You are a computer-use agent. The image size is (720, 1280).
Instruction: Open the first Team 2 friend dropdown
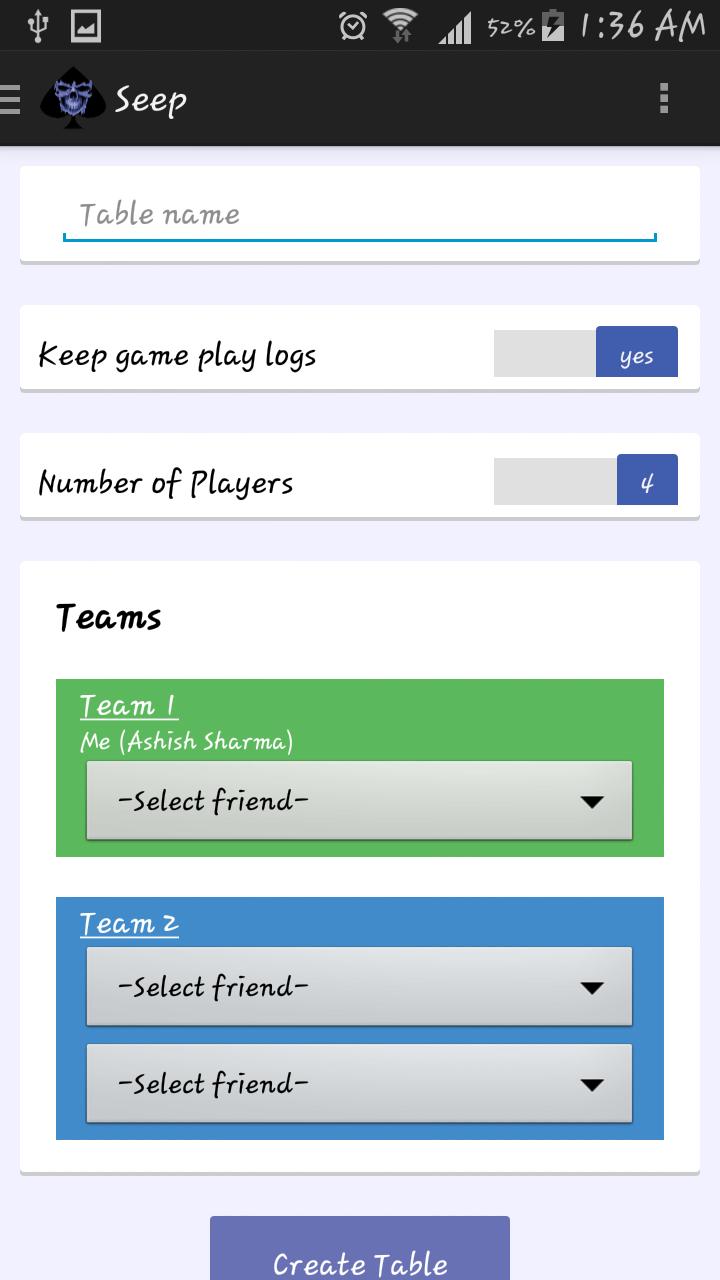pos(359,987)
